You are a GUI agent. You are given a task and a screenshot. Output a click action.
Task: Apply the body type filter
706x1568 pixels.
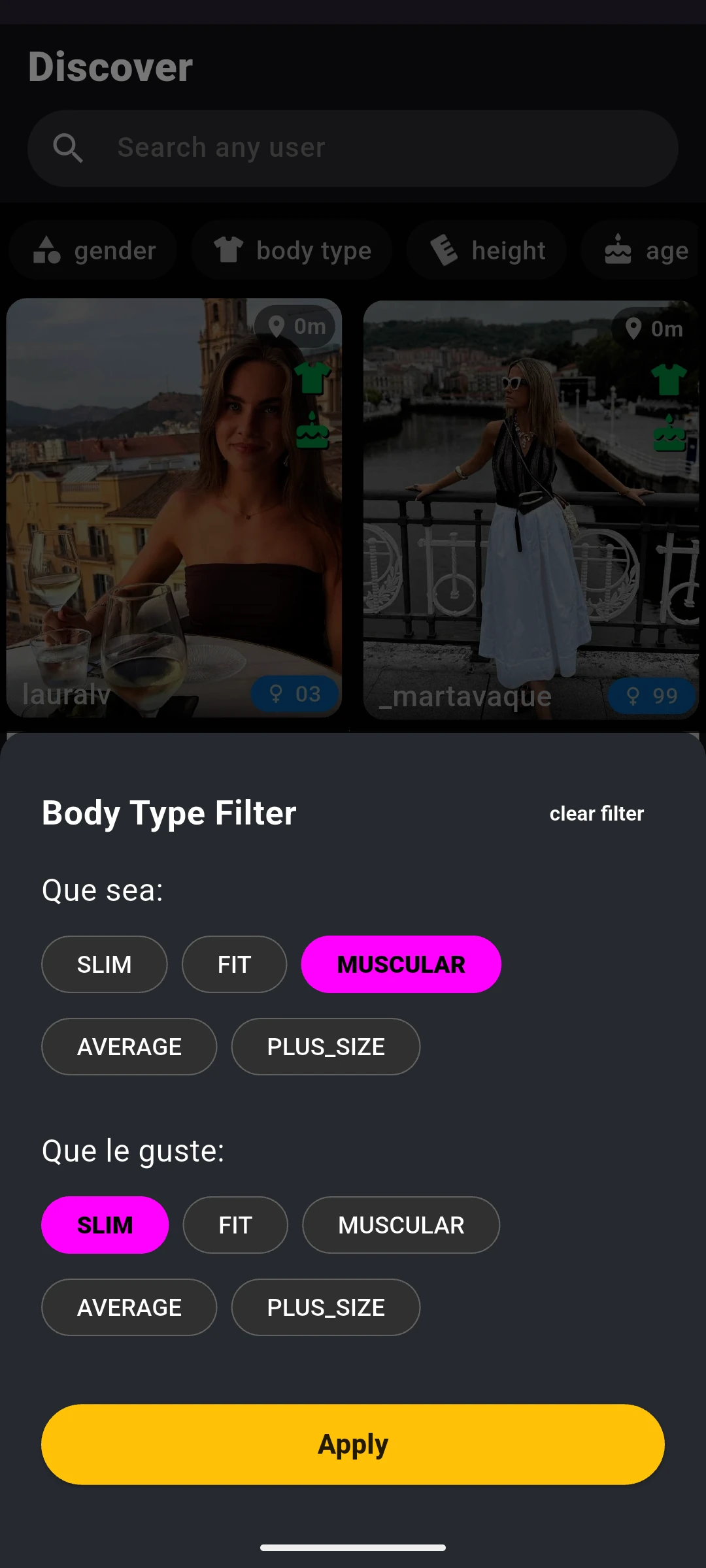(353, 1445)
